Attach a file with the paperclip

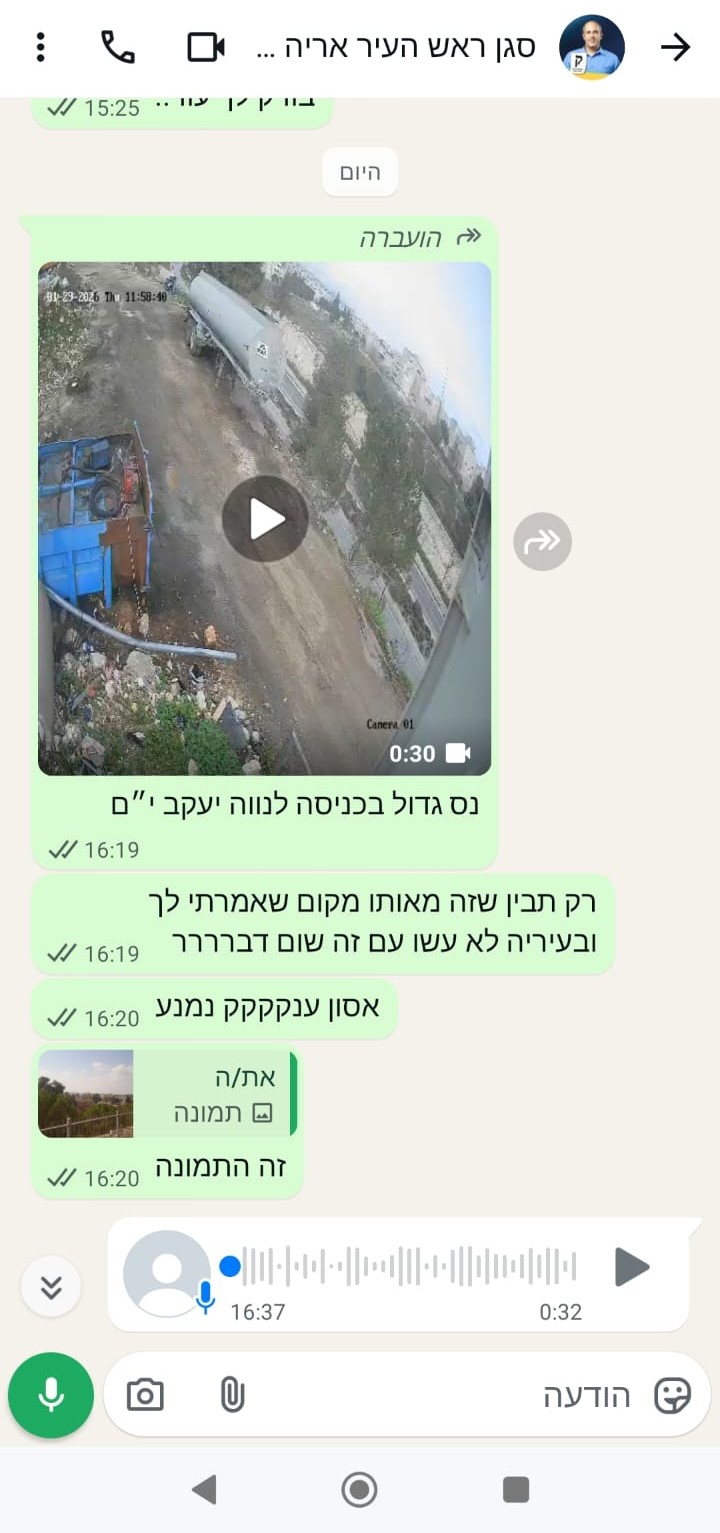point(232,1395)
